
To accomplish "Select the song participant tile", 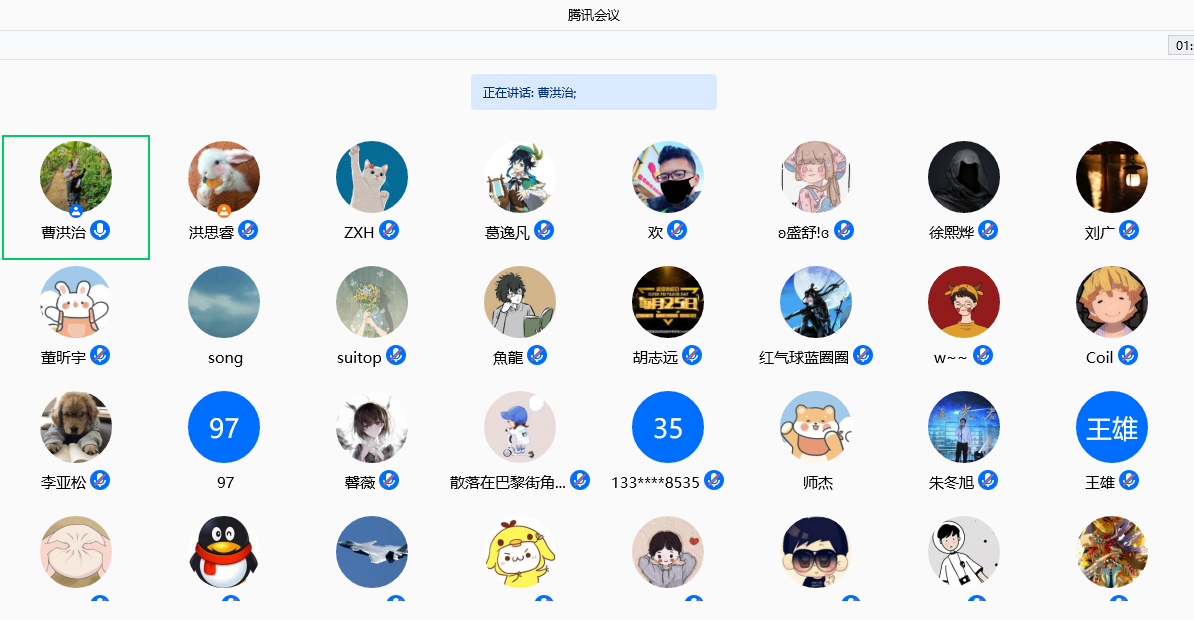I will 224,303.
